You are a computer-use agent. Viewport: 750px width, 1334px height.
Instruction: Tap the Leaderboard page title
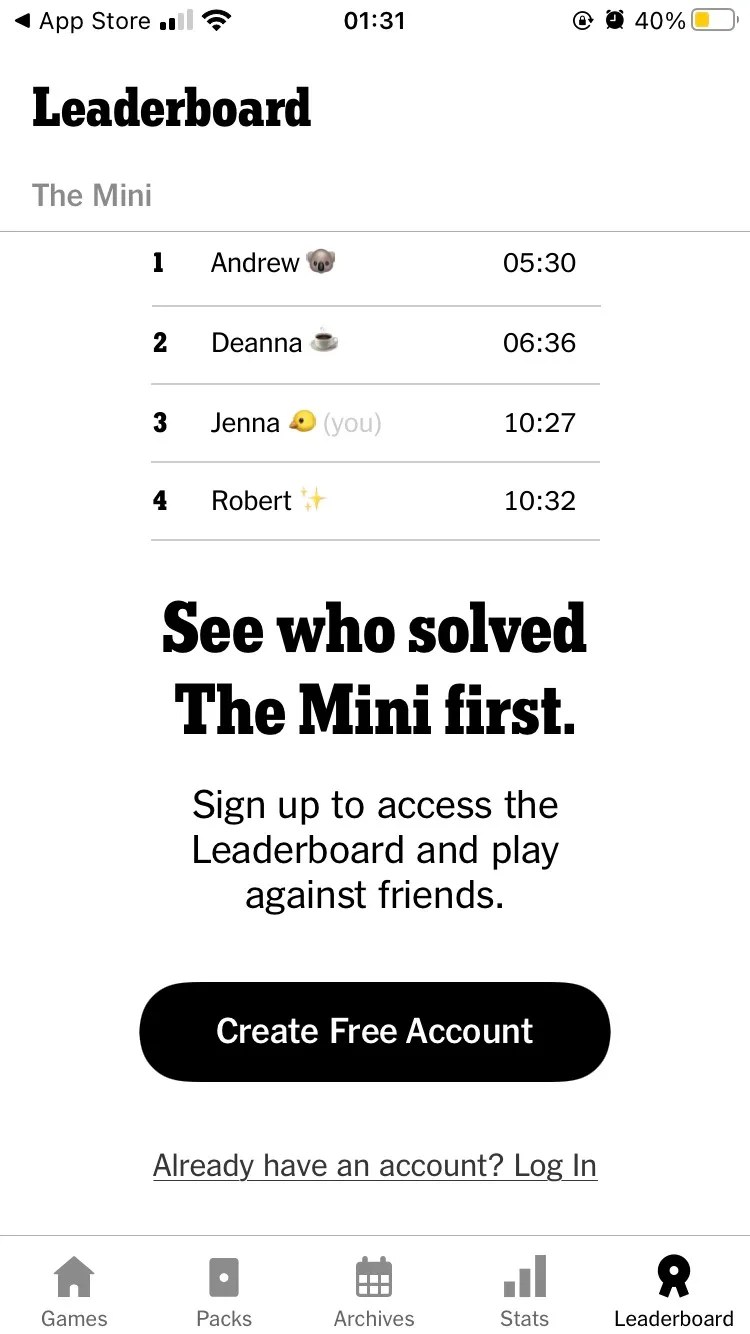coord(171,107)
